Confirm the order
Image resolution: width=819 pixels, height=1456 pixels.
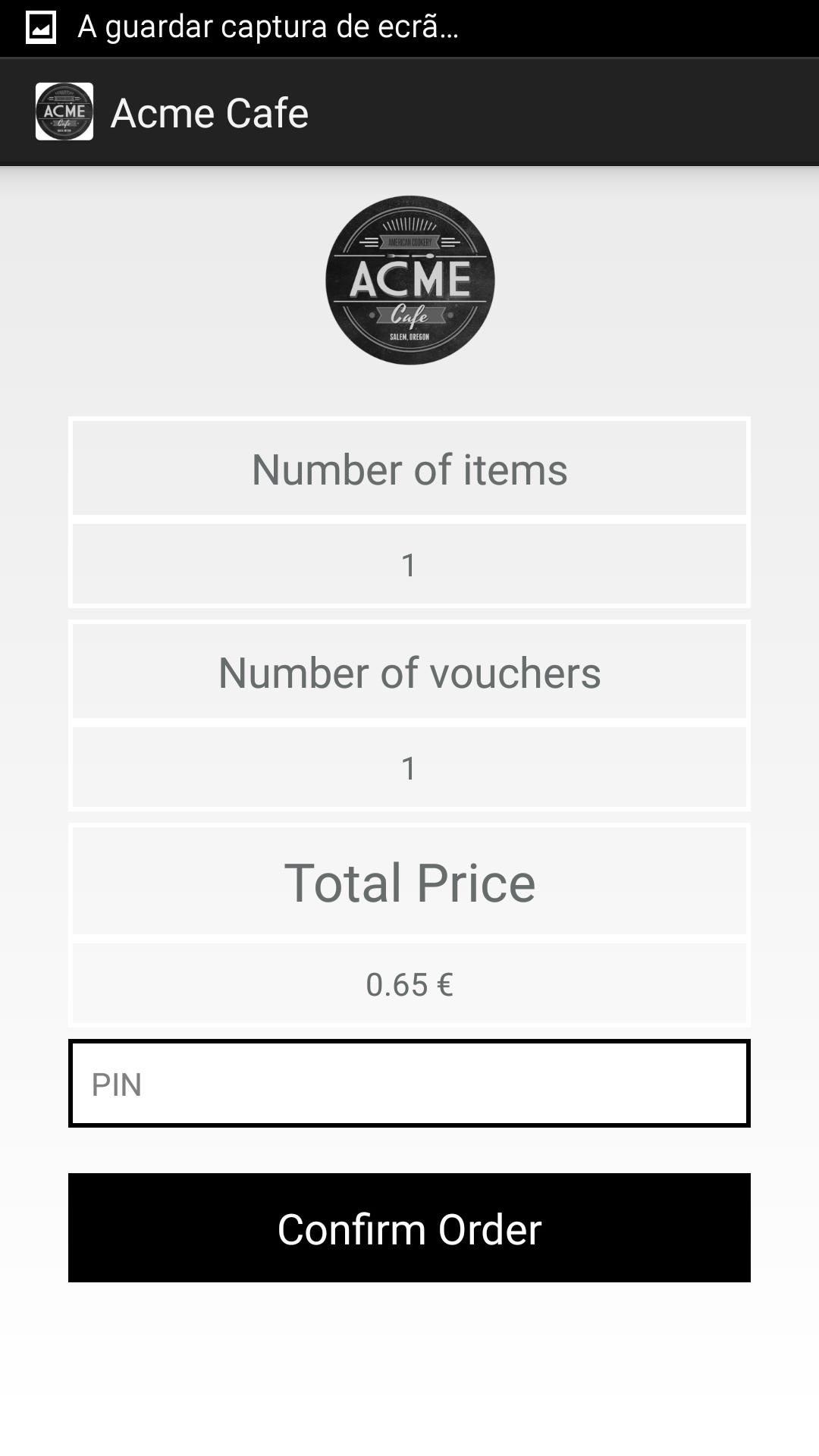409,1228
